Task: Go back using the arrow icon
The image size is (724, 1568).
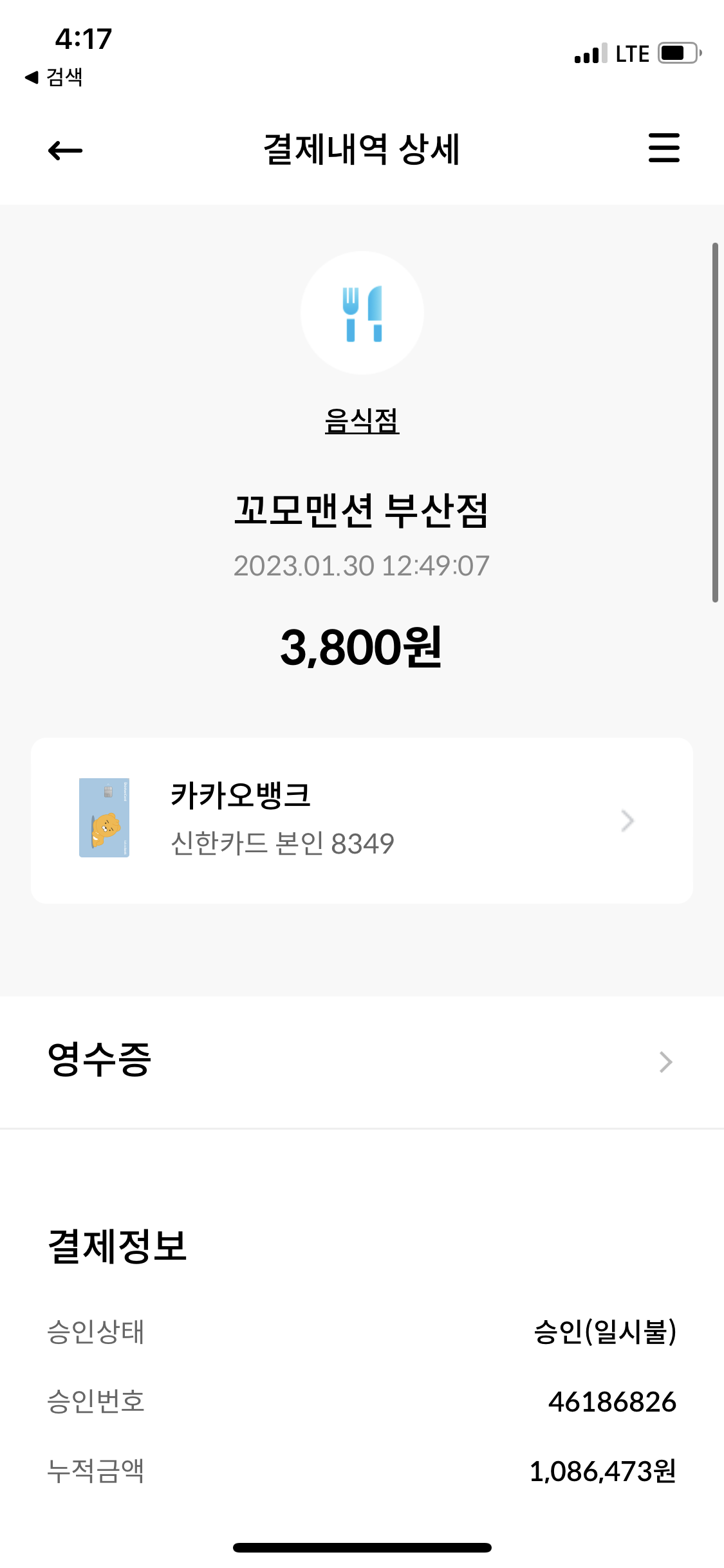Action: click(65, 151)
